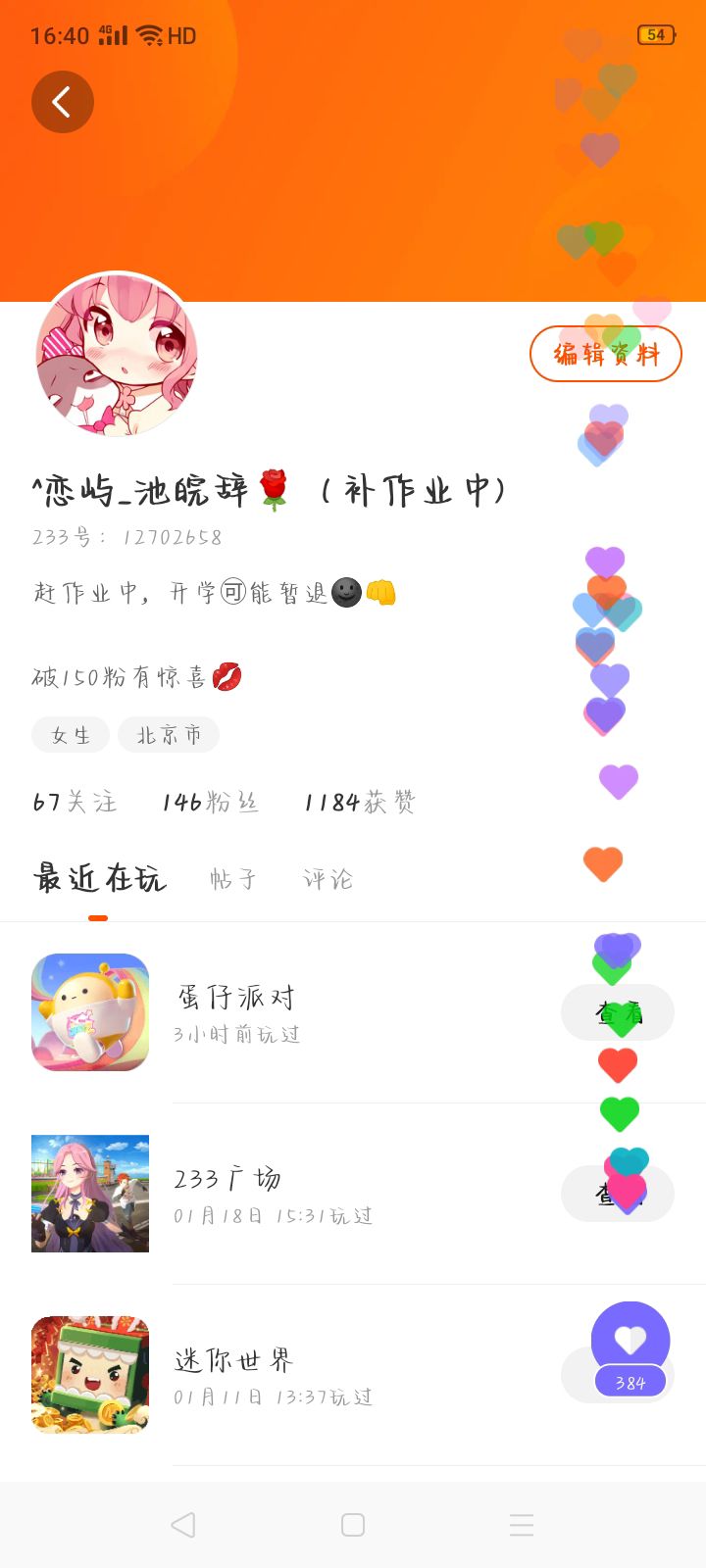Select the 最近在玩 tab
This screenshot has width=706, height=1568.
[x=99, y=879]
